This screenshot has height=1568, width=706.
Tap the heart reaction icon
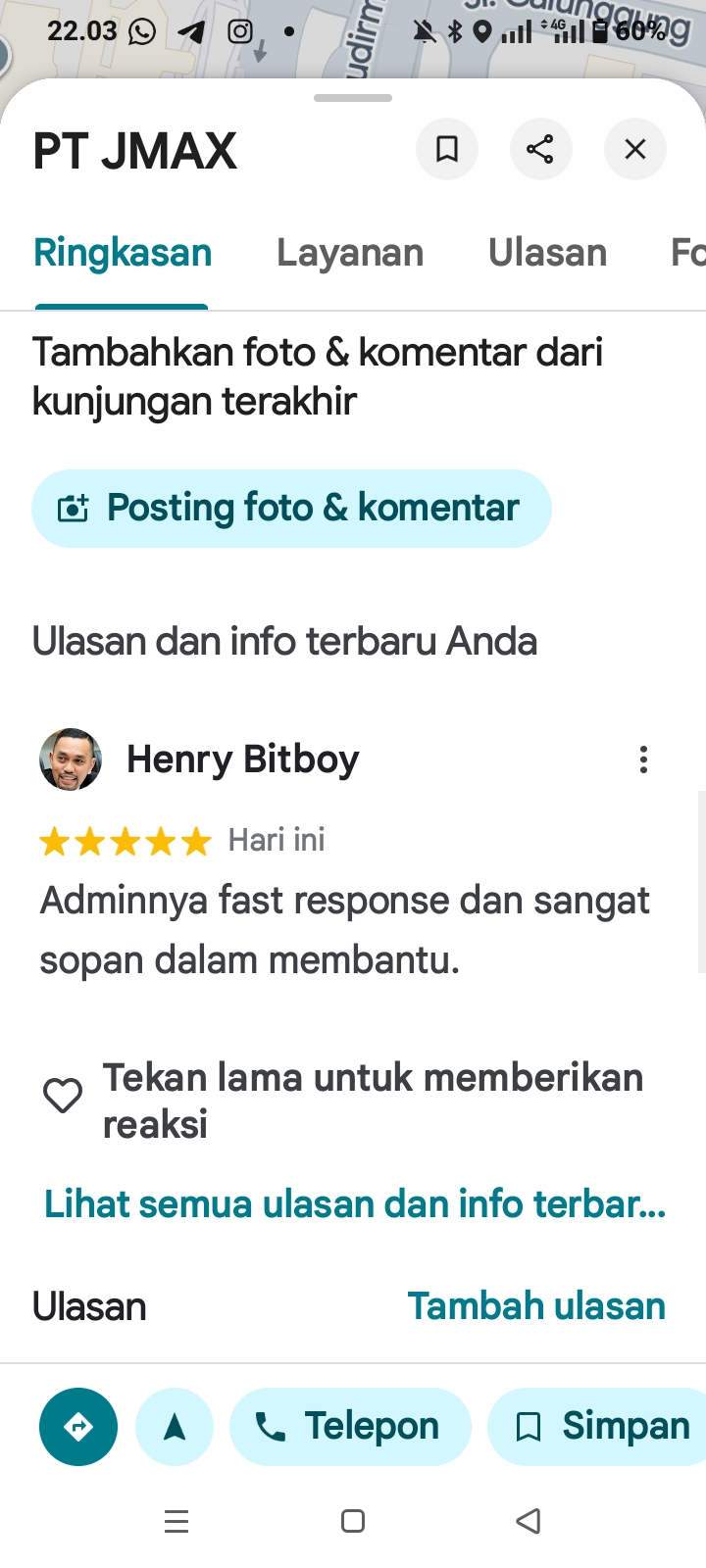pyautogui.click(x=63, y=1096)
